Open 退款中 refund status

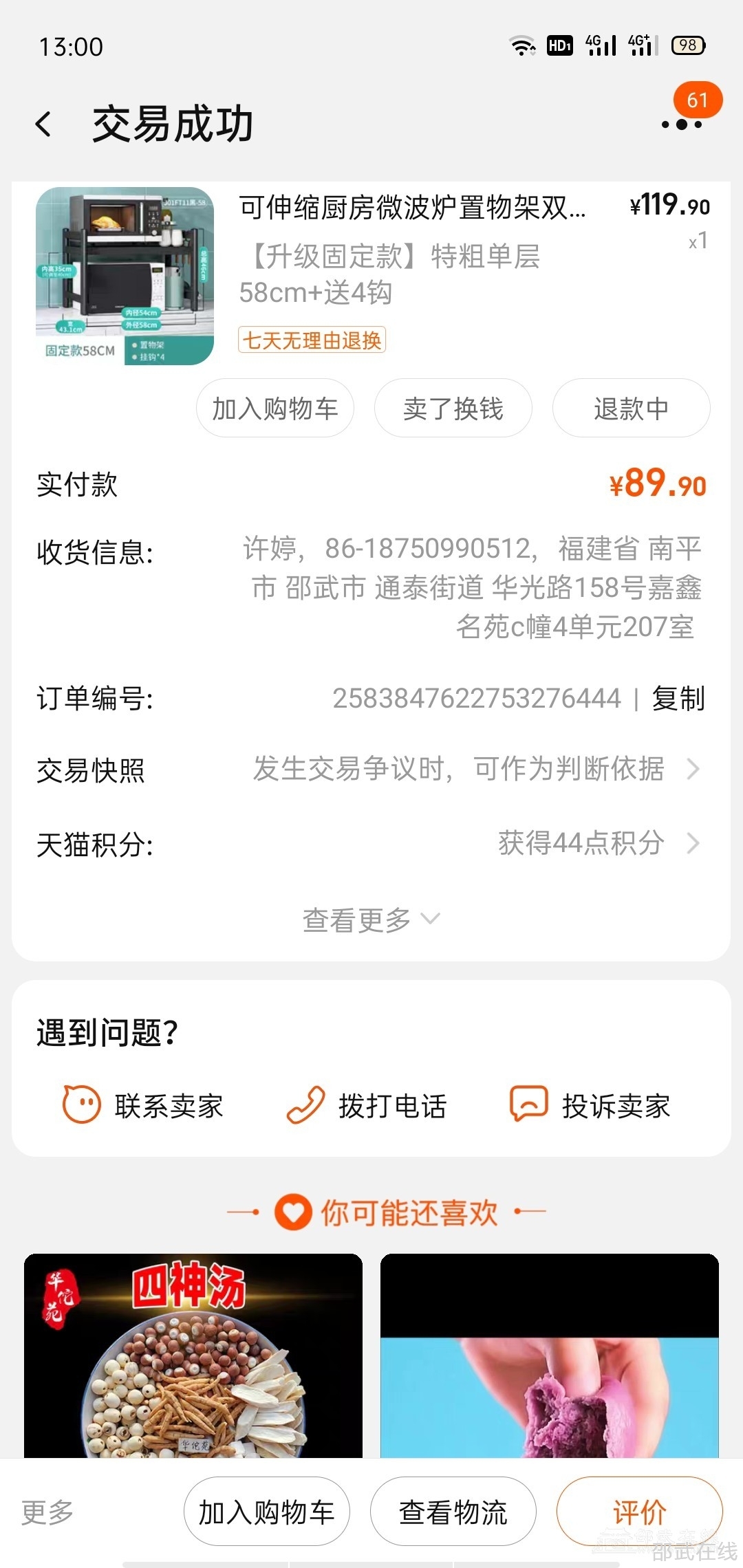tap(631, 409)
